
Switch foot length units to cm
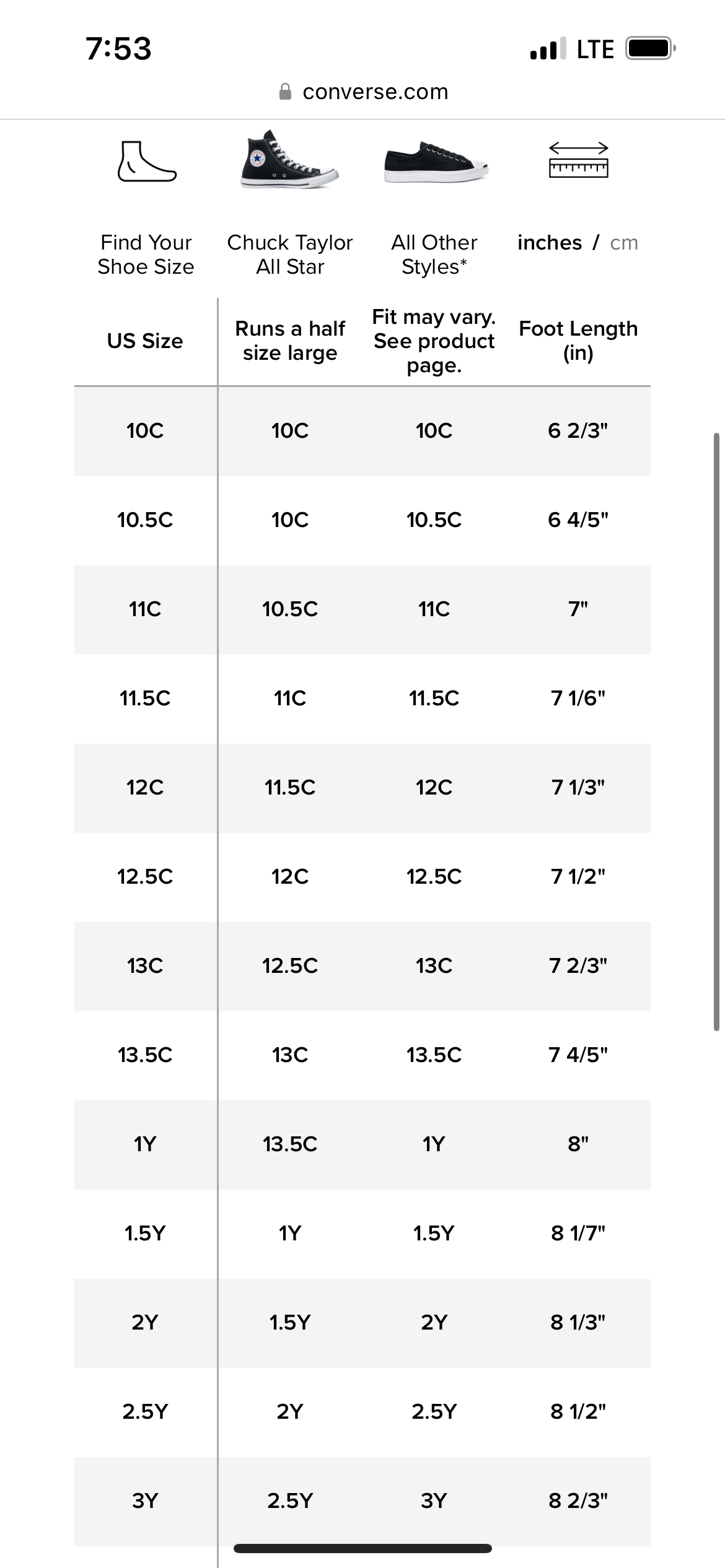[x=623, y=243]
